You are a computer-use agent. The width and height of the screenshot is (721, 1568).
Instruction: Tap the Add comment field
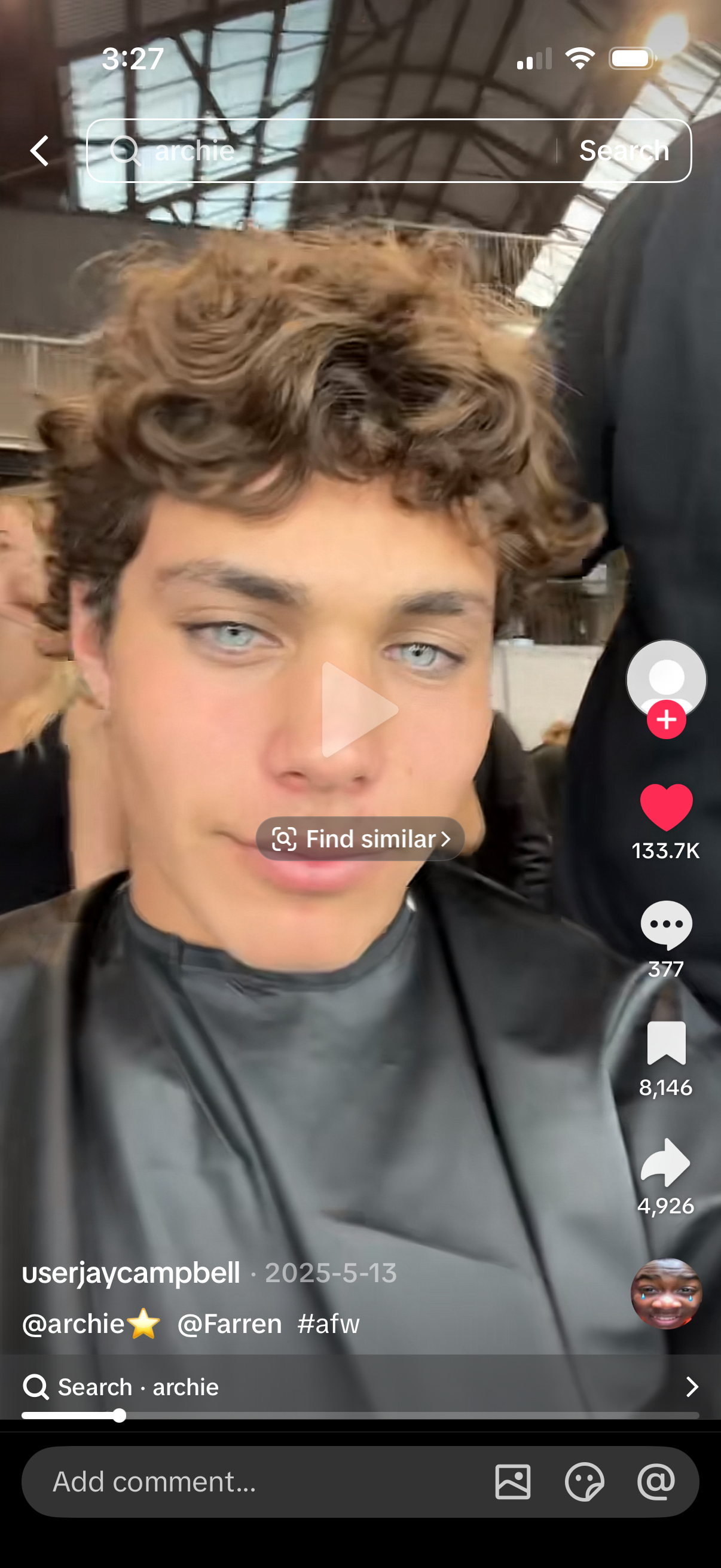coord(255,1481)
